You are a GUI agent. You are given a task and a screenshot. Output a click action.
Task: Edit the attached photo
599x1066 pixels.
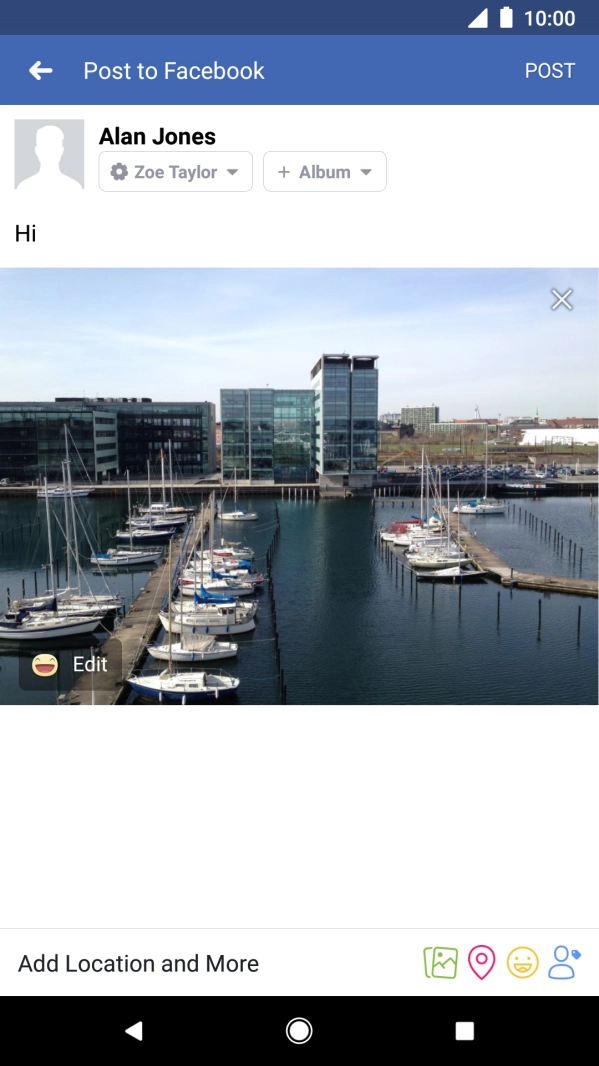click(x=70, y=664)
